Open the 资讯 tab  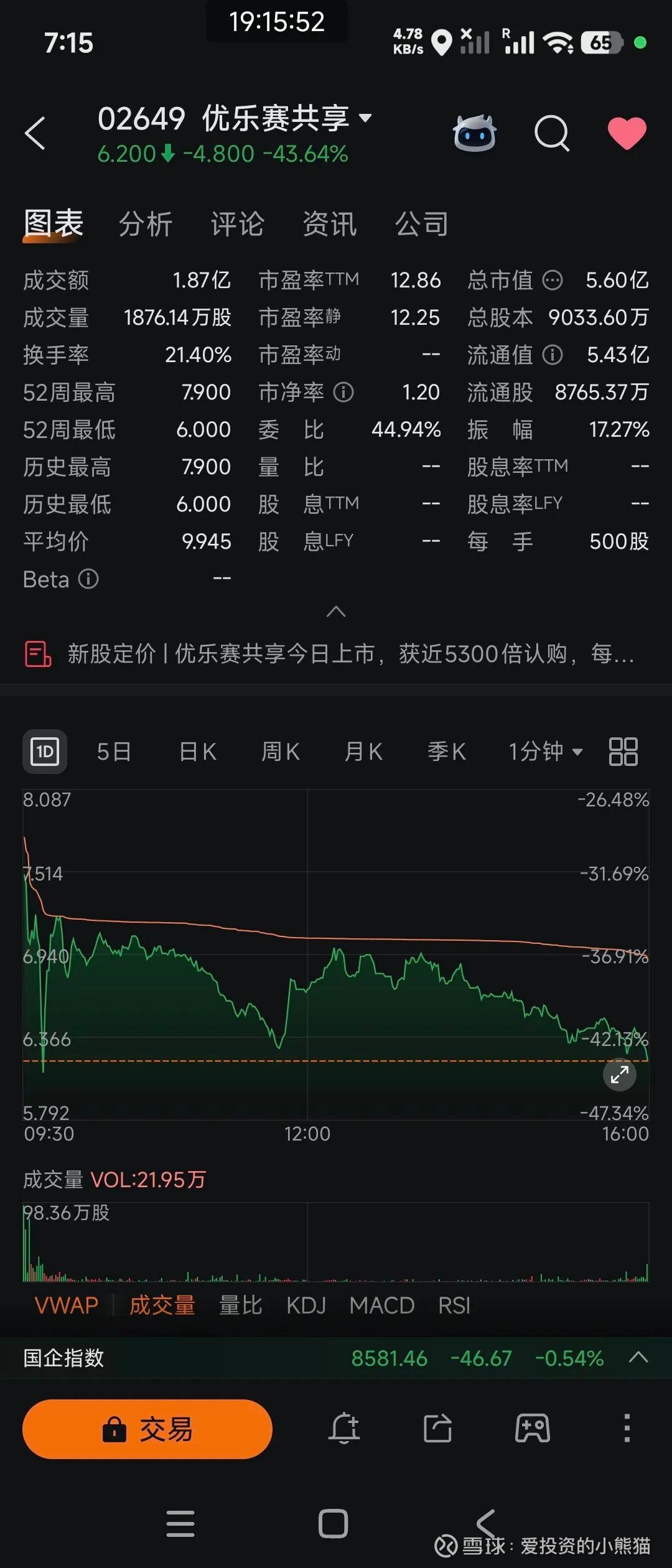[330, 224]
